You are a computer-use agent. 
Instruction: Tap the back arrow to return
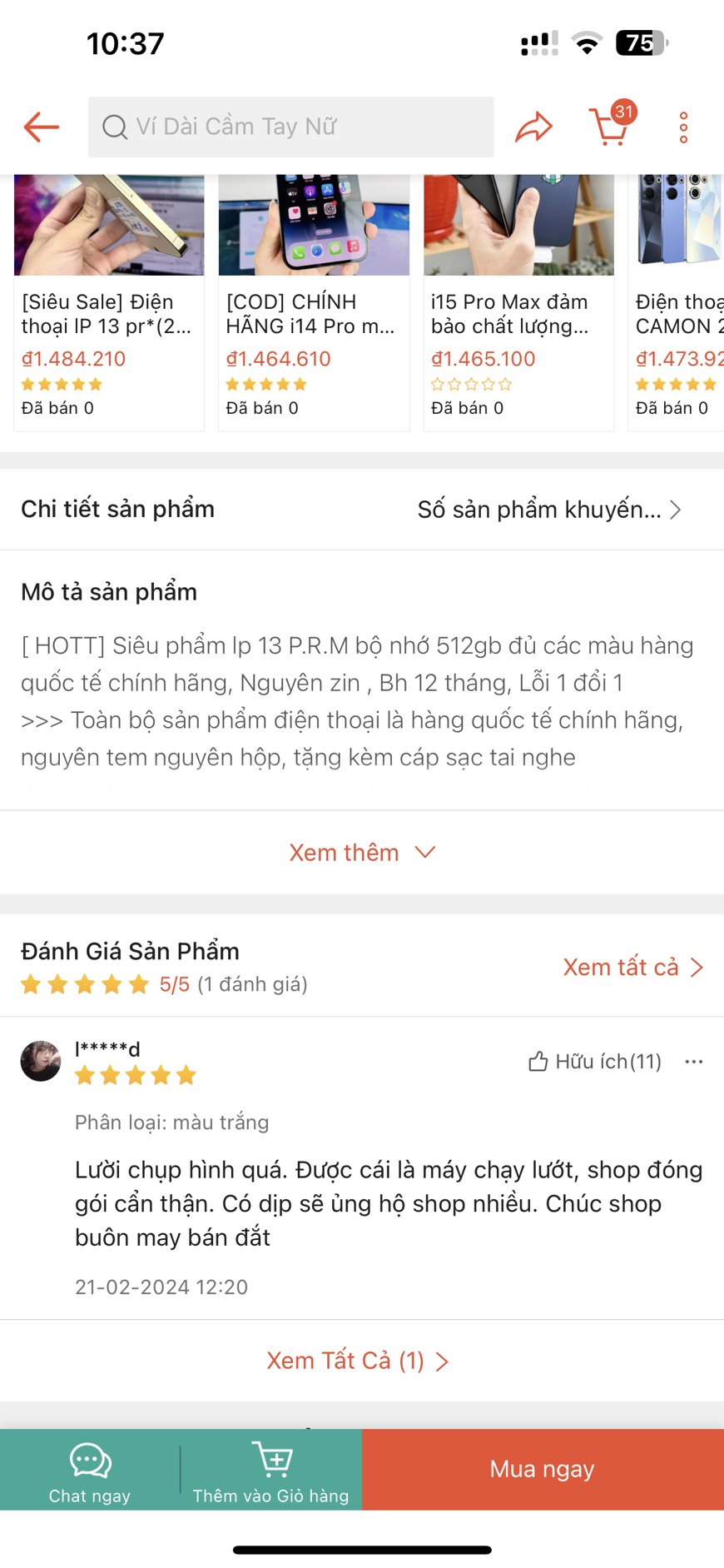tap(40, 127)
